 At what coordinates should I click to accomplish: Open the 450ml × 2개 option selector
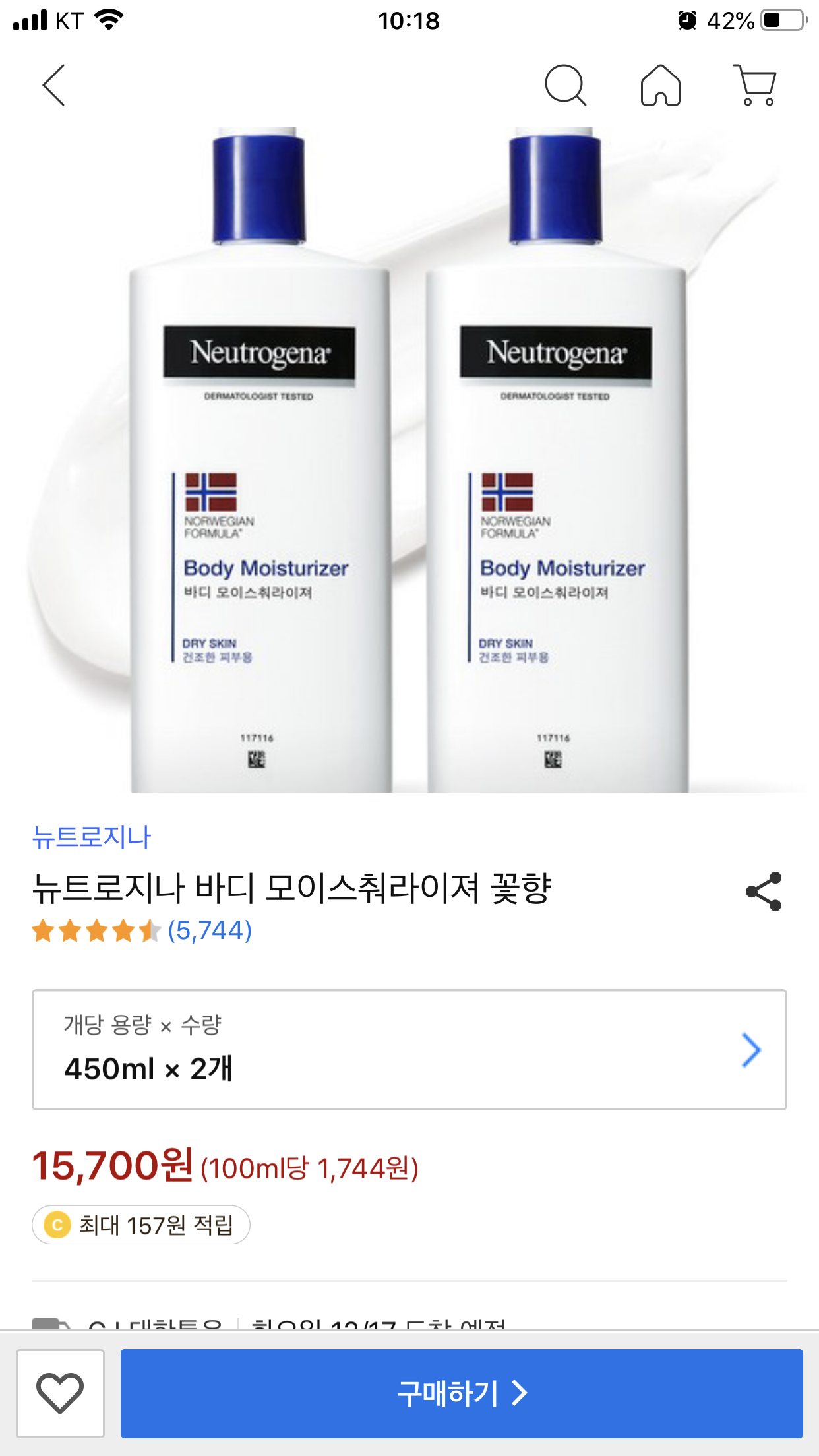click(409, 1049)
